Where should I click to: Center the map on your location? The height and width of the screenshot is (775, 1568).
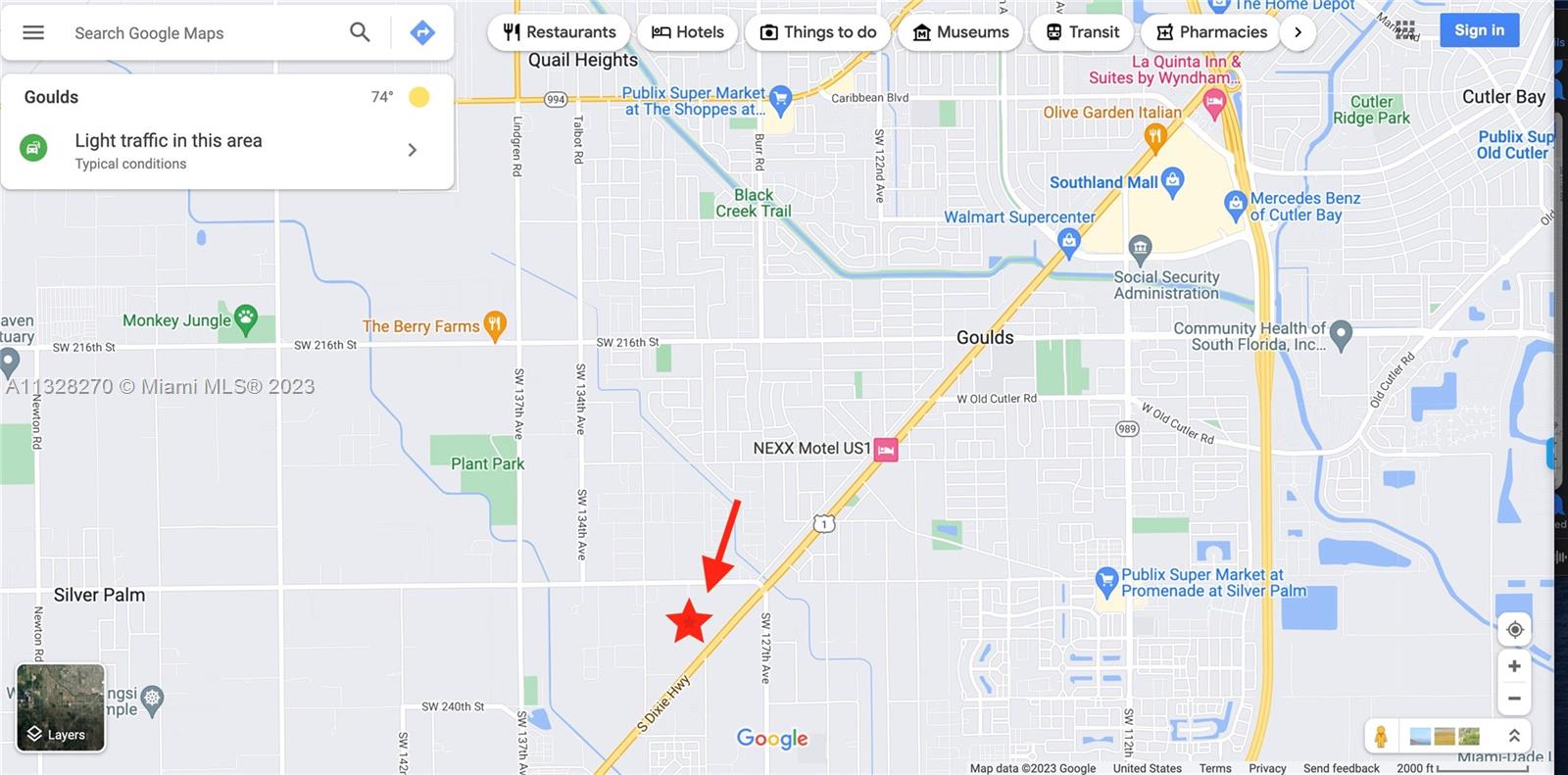[1514, 630]
